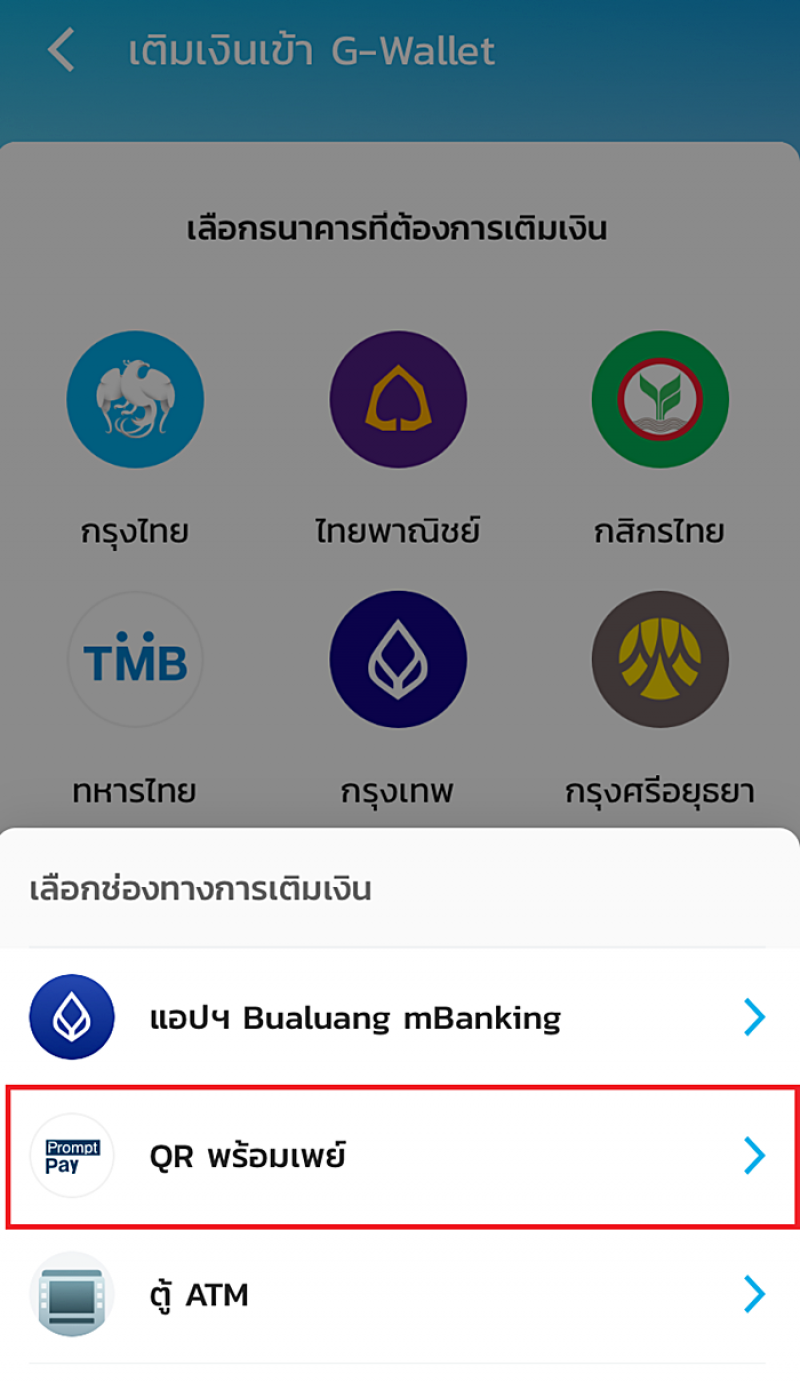
Task: Choose แอปฯ Bualuang mBanking channel
Action: 400,1017
